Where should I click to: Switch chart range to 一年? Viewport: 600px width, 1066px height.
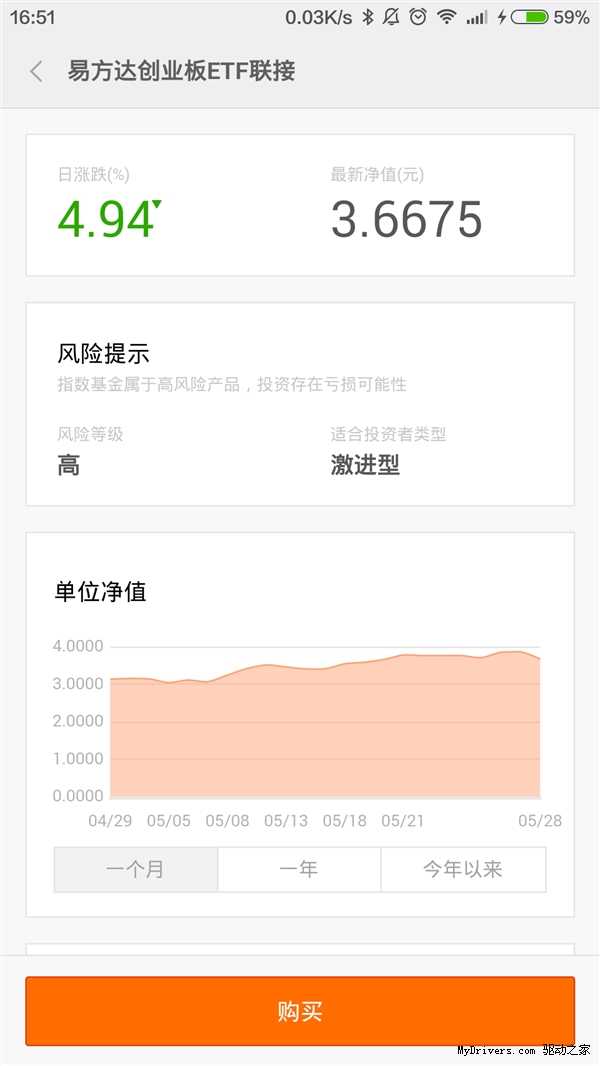299,869
